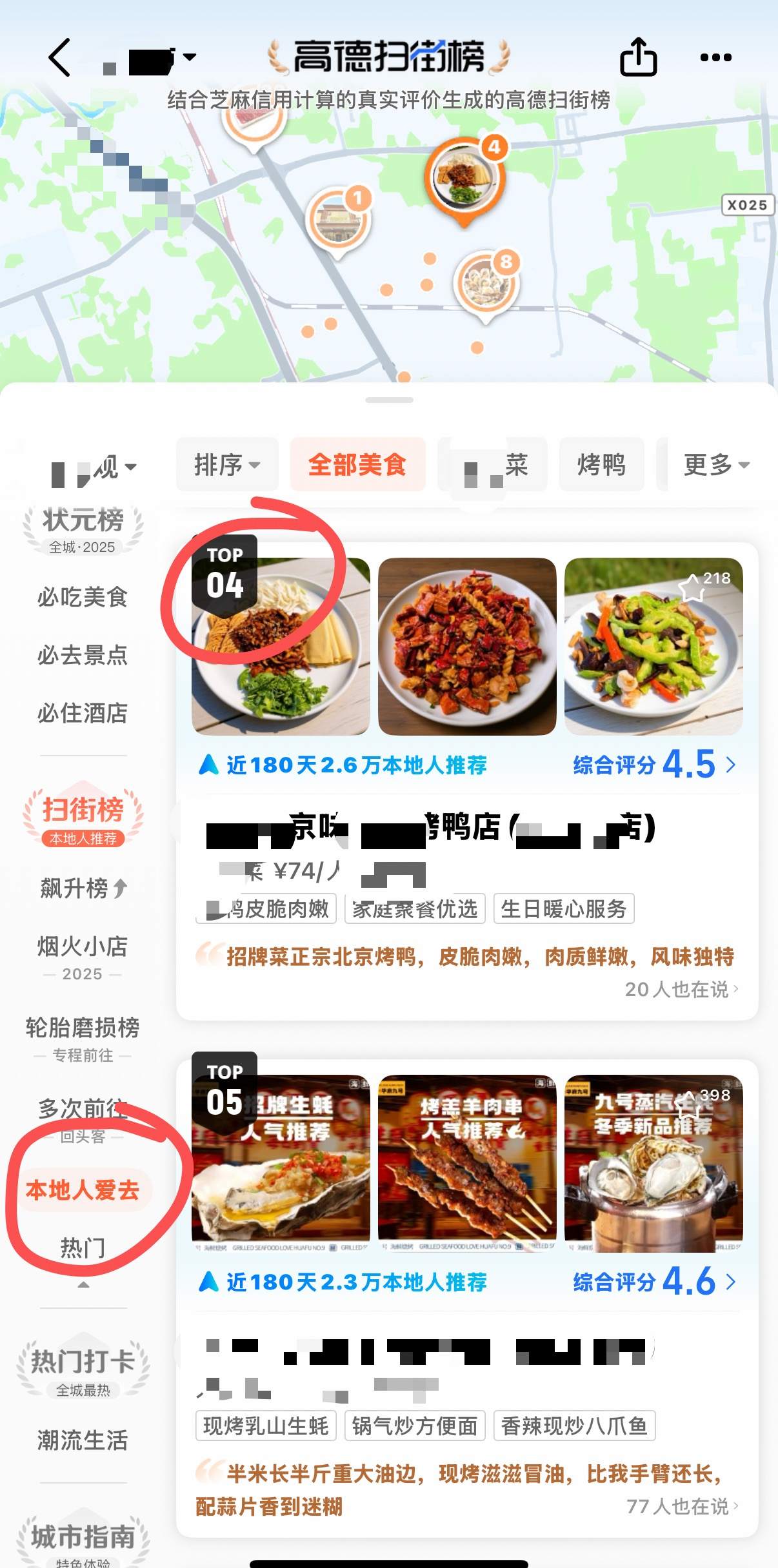Select the 热门 ranking
Viewport: 778px width, 1568px height.
pyautogui.click(x=83, y=1248)
